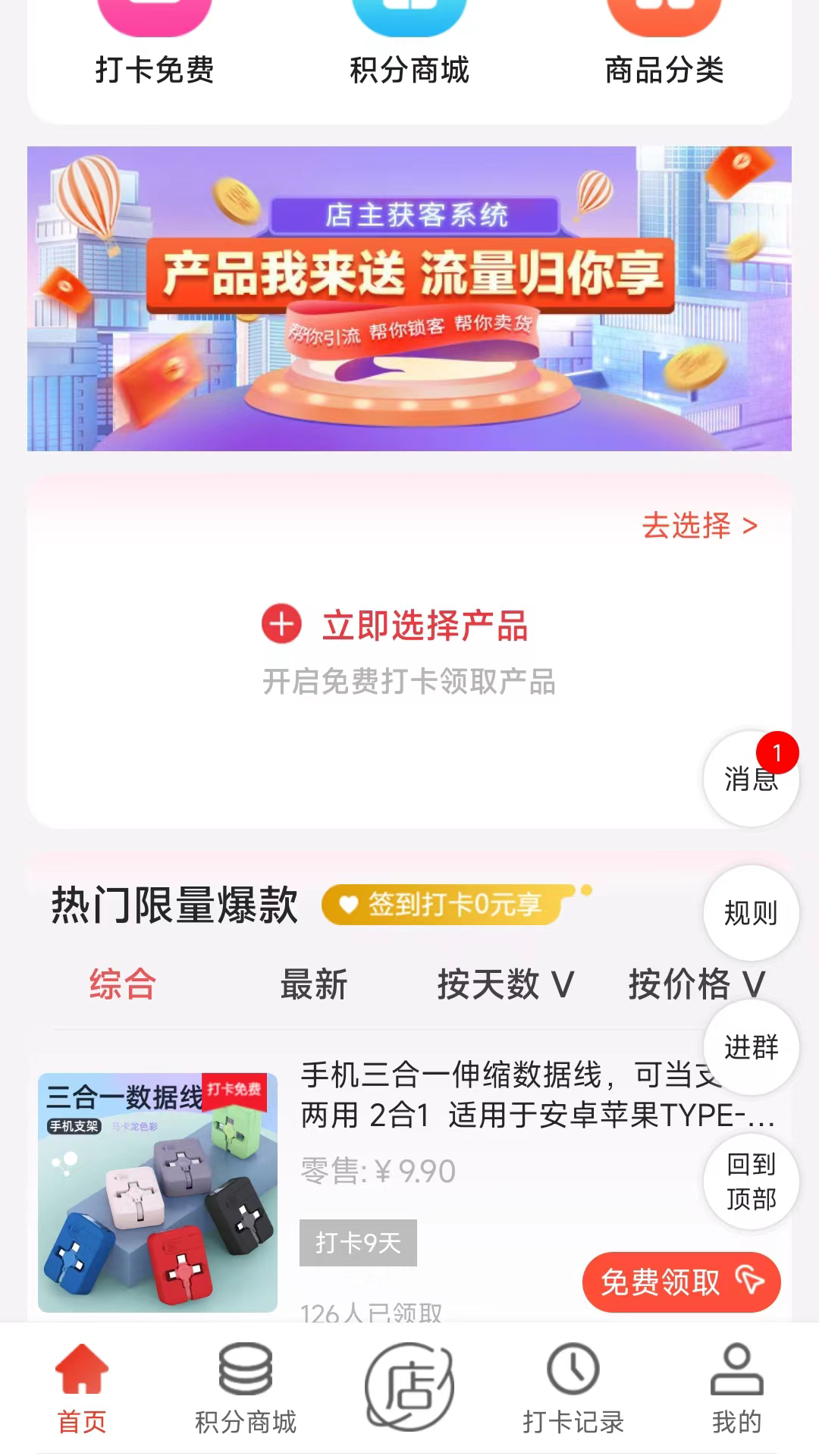Open the 店主获客系统 banner
This screenshot has height=1456, width=819.
point(409,299)
